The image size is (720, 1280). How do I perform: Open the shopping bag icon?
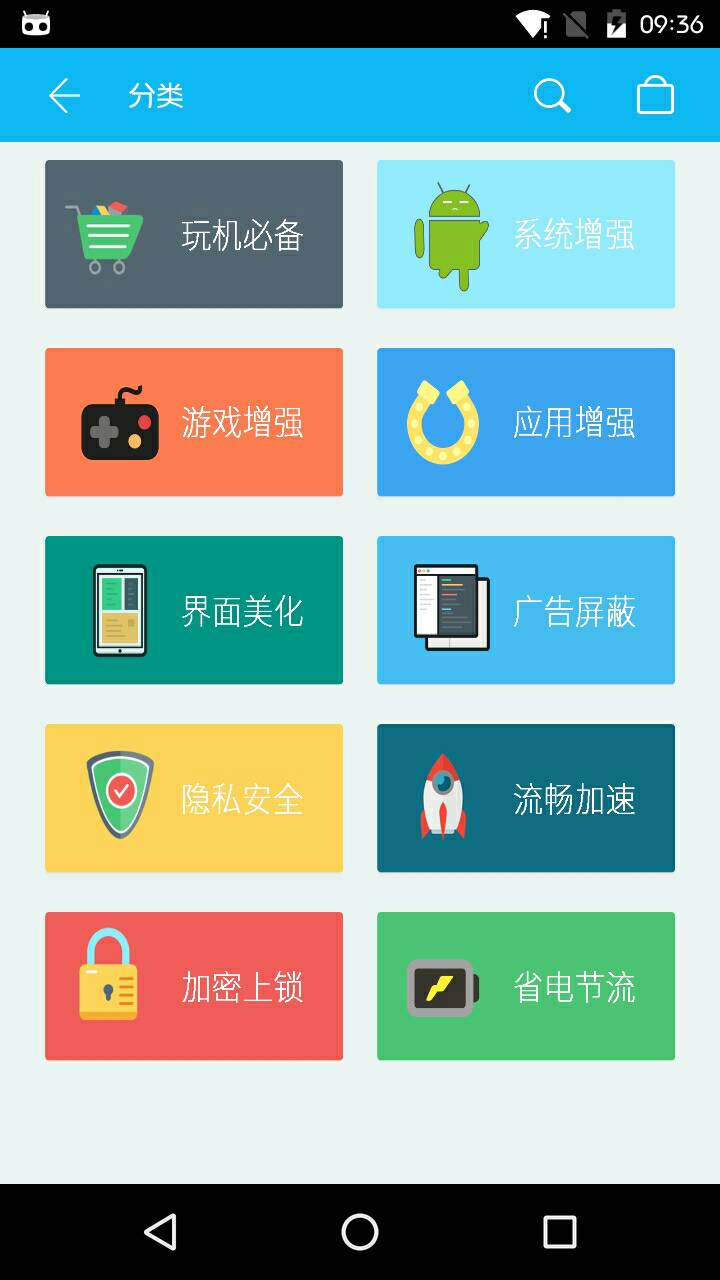click(655, 96)
